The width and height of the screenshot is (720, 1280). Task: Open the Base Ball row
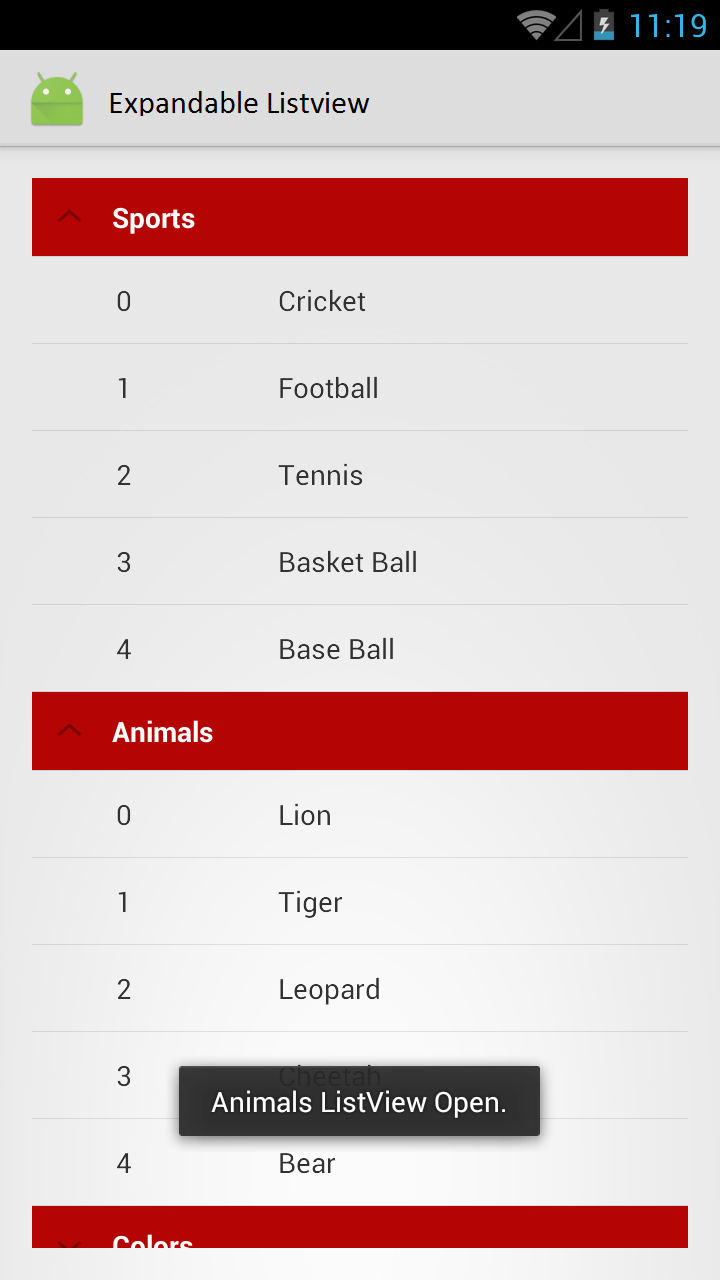tap(360, 648)
